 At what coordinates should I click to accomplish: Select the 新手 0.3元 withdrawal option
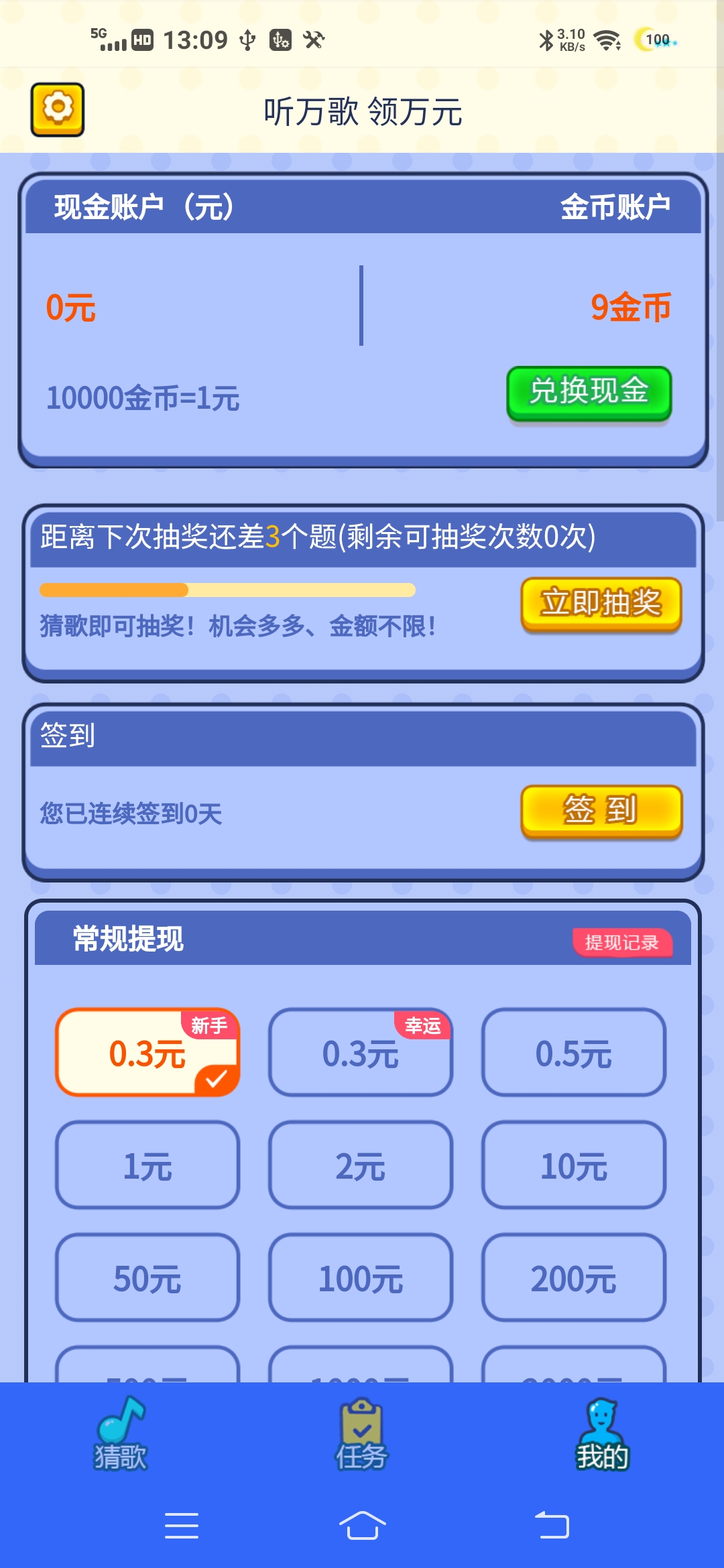pyautogui.click(x=147, y=1052)
